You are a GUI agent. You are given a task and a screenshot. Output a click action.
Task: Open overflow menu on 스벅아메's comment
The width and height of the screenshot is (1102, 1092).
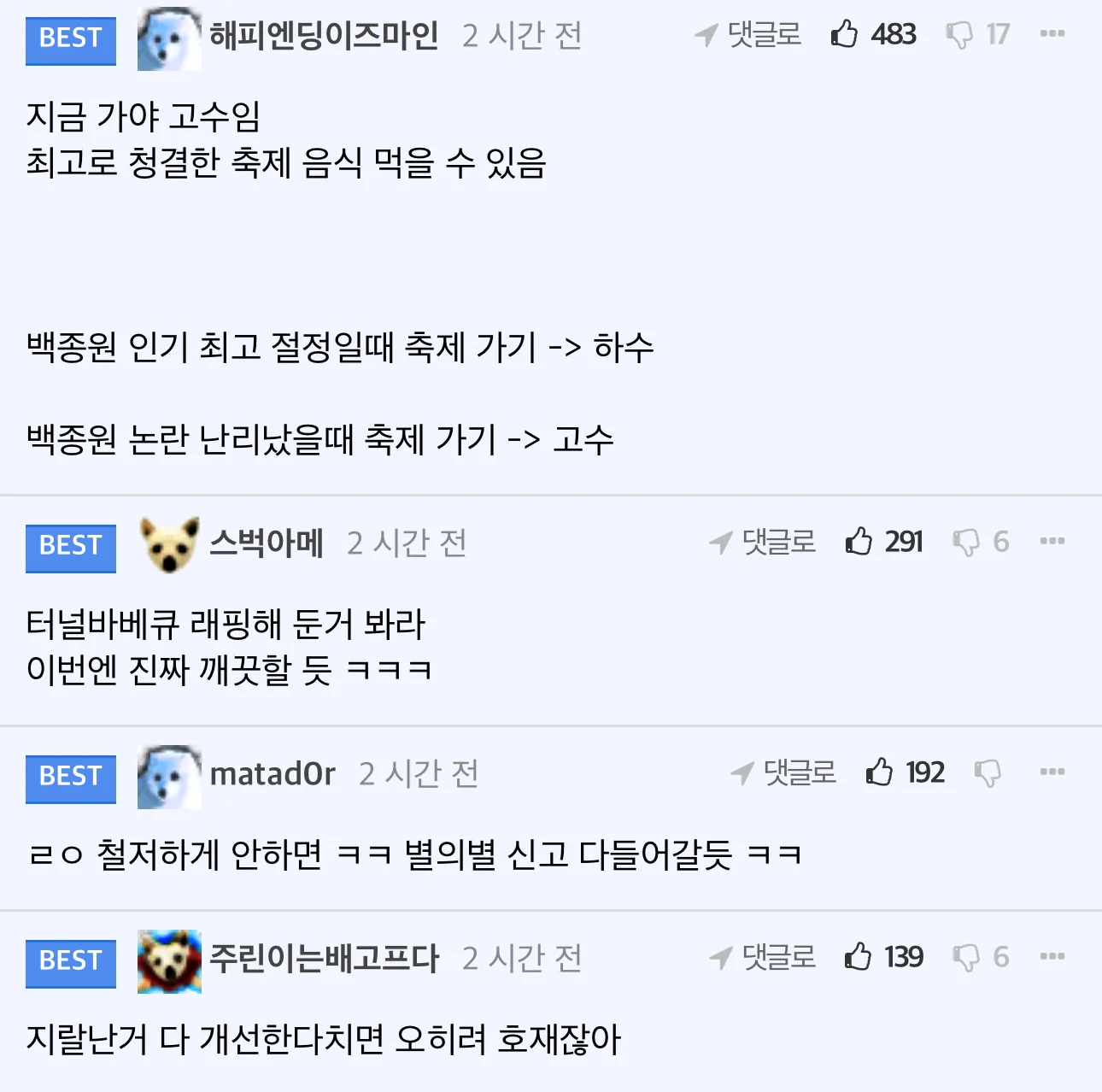(1052, 541)
